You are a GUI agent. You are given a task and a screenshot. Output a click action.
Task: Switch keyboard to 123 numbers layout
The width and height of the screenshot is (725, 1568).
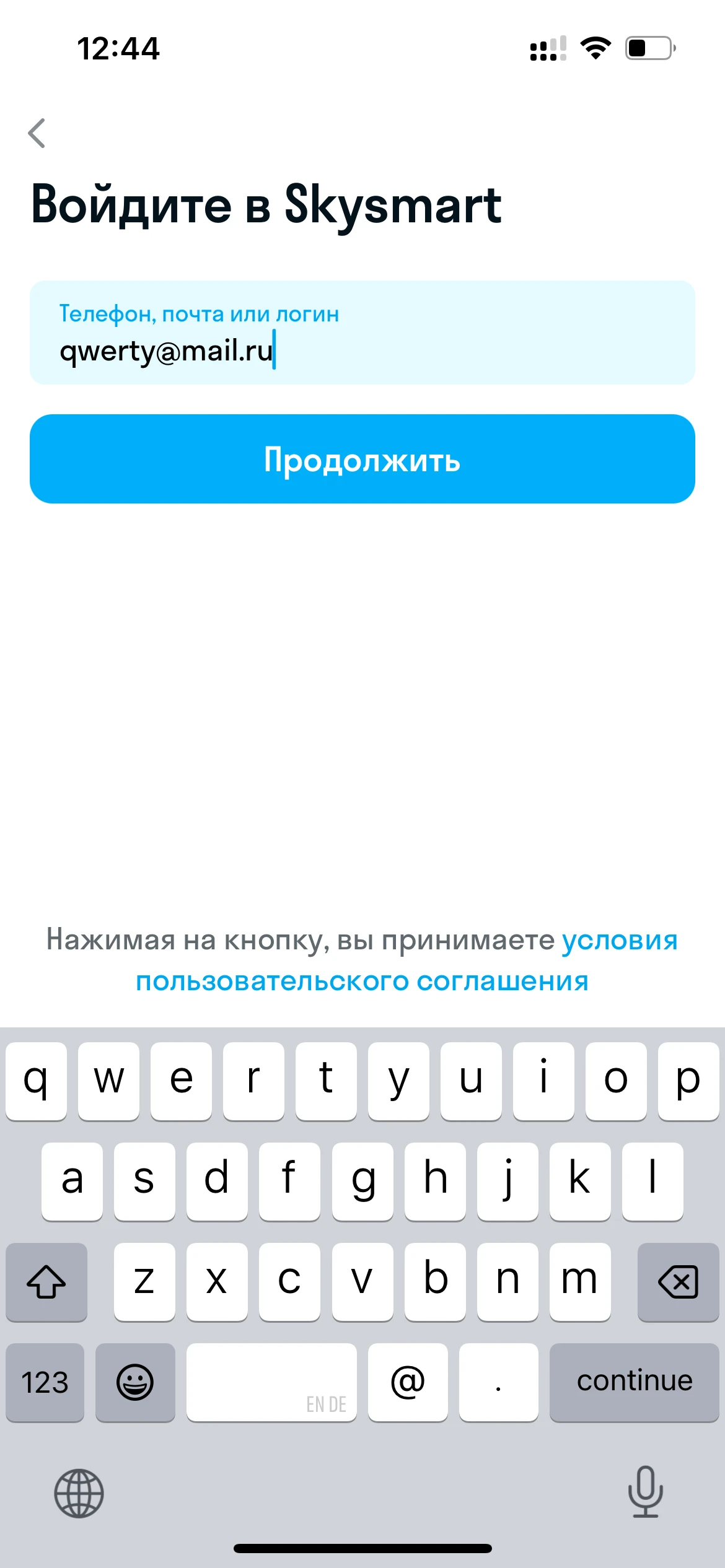tap(45, 1382)
